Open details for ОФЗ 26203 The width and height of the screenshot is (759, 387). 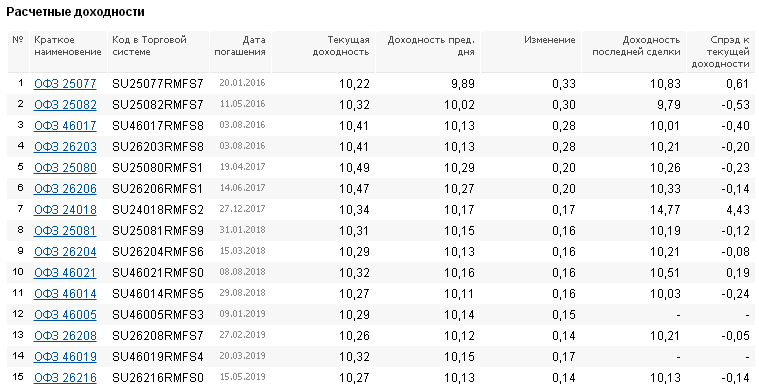pyautogui.click(x=65, y=147)
